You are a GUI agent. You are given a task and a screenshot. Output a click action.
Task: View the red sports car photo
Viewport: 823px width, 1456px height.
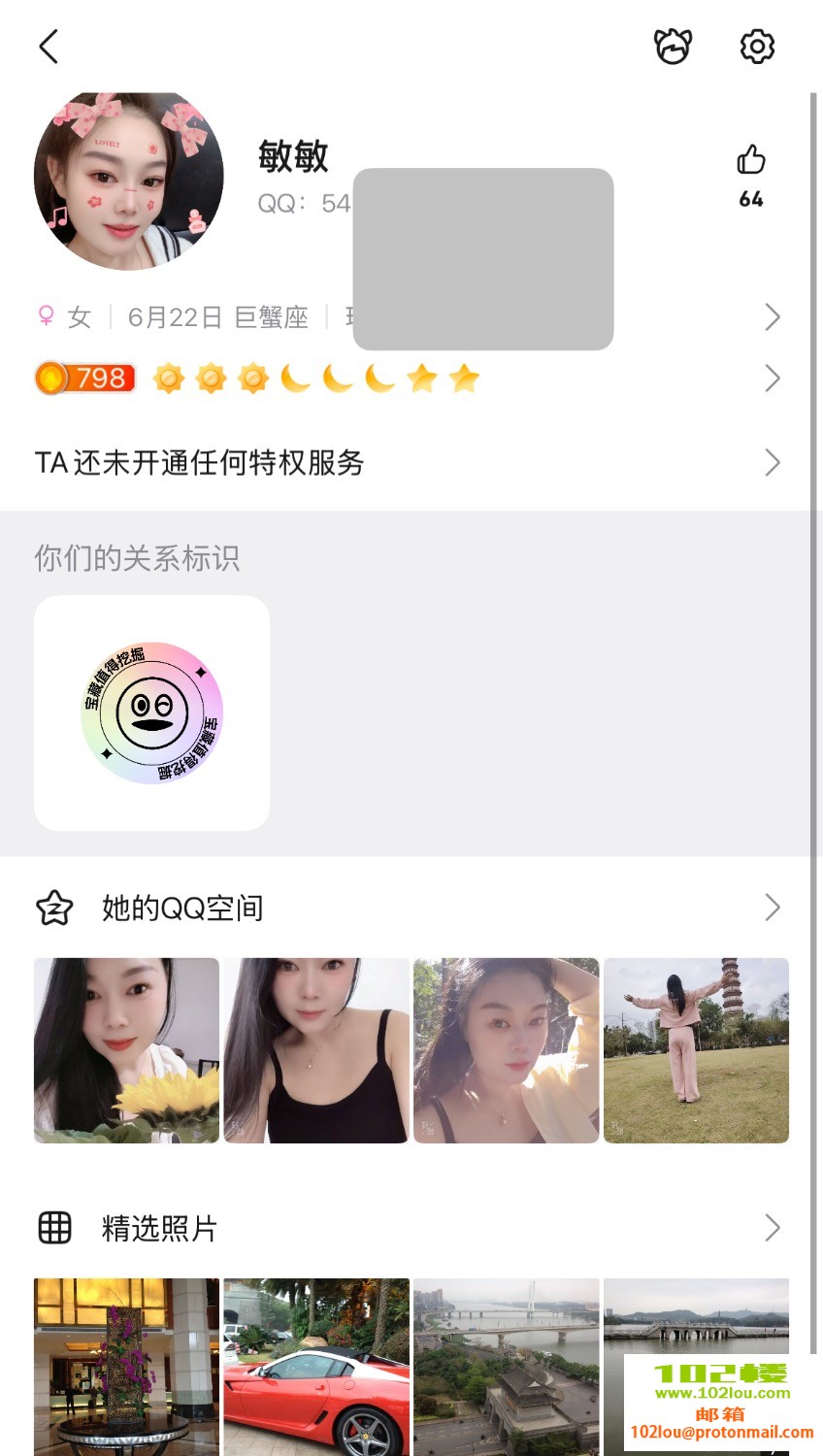[x=316, y=1367]
